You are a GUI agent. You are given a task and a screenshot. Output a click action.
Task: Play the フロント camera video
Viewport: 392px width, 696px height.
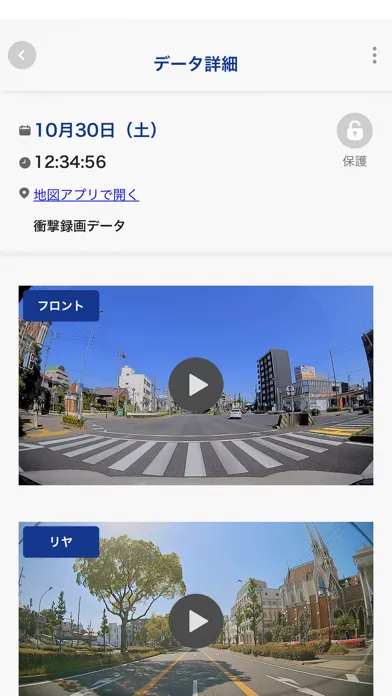[x=196, y=385]
